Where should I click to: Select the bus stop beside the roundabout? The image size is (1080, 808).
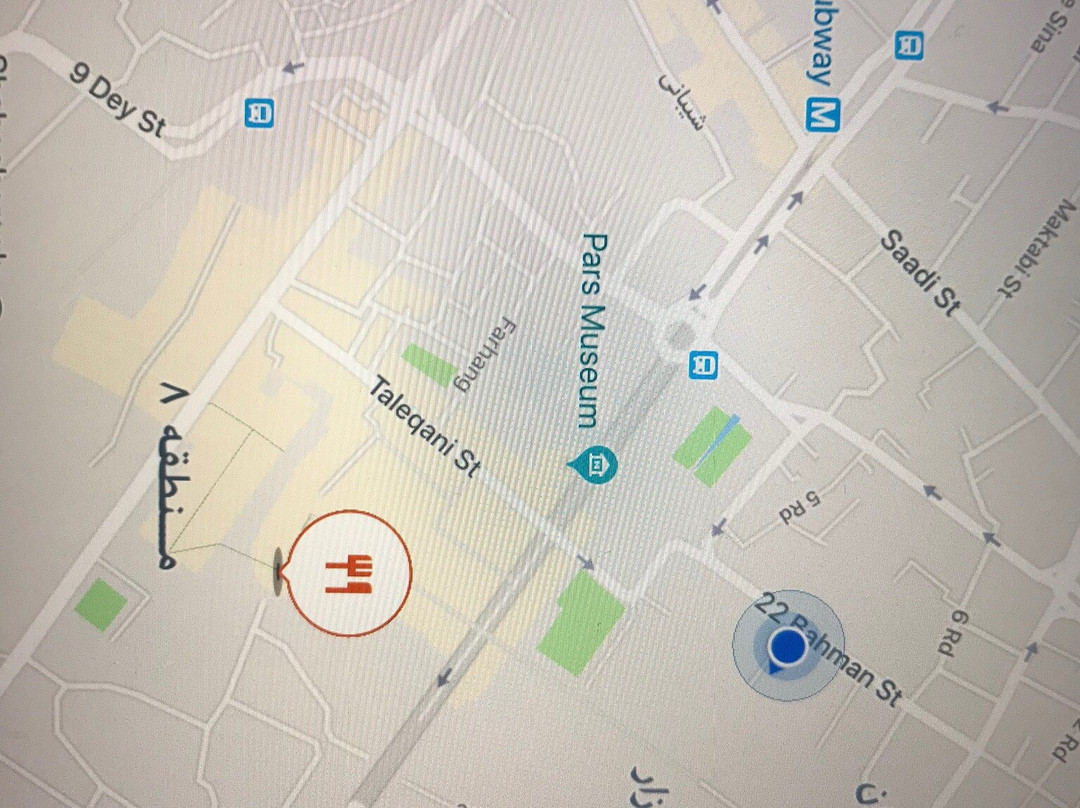point(703,364)
